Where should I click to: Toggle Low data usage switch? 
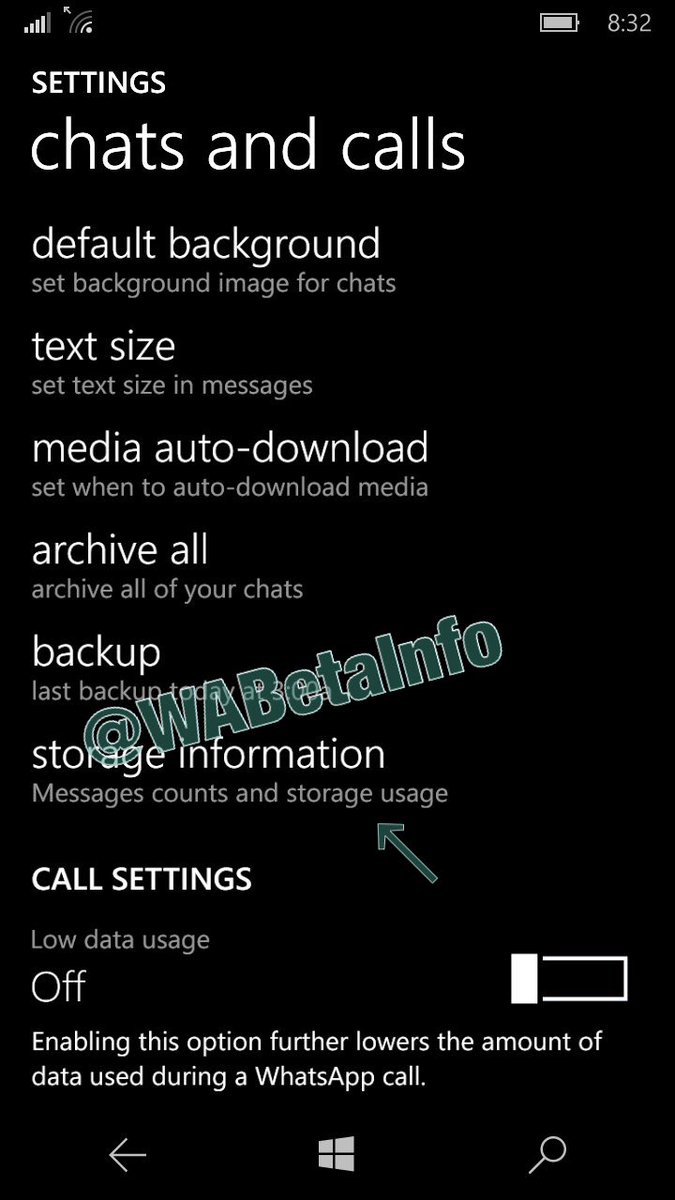click(x=569, y=978)
